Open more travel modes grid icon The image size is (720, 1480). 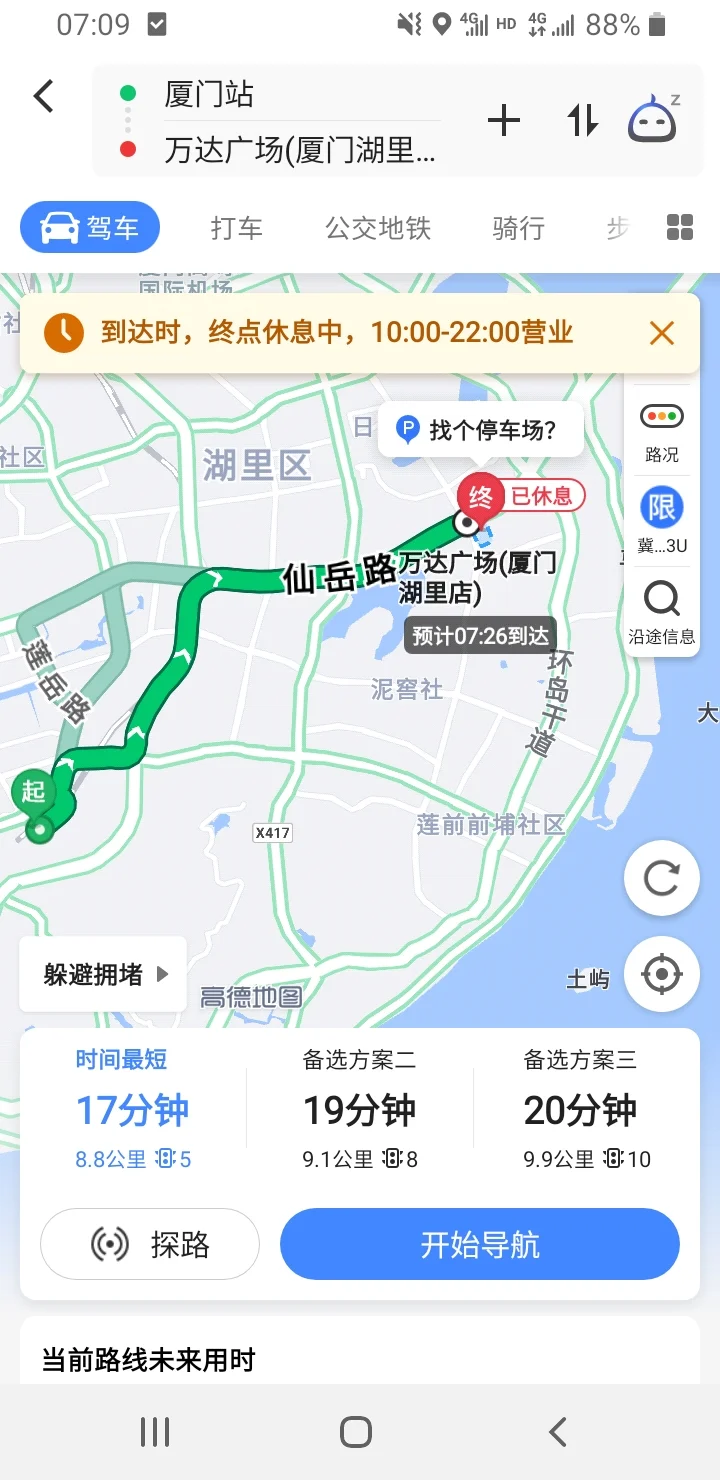tap(679, 228)
